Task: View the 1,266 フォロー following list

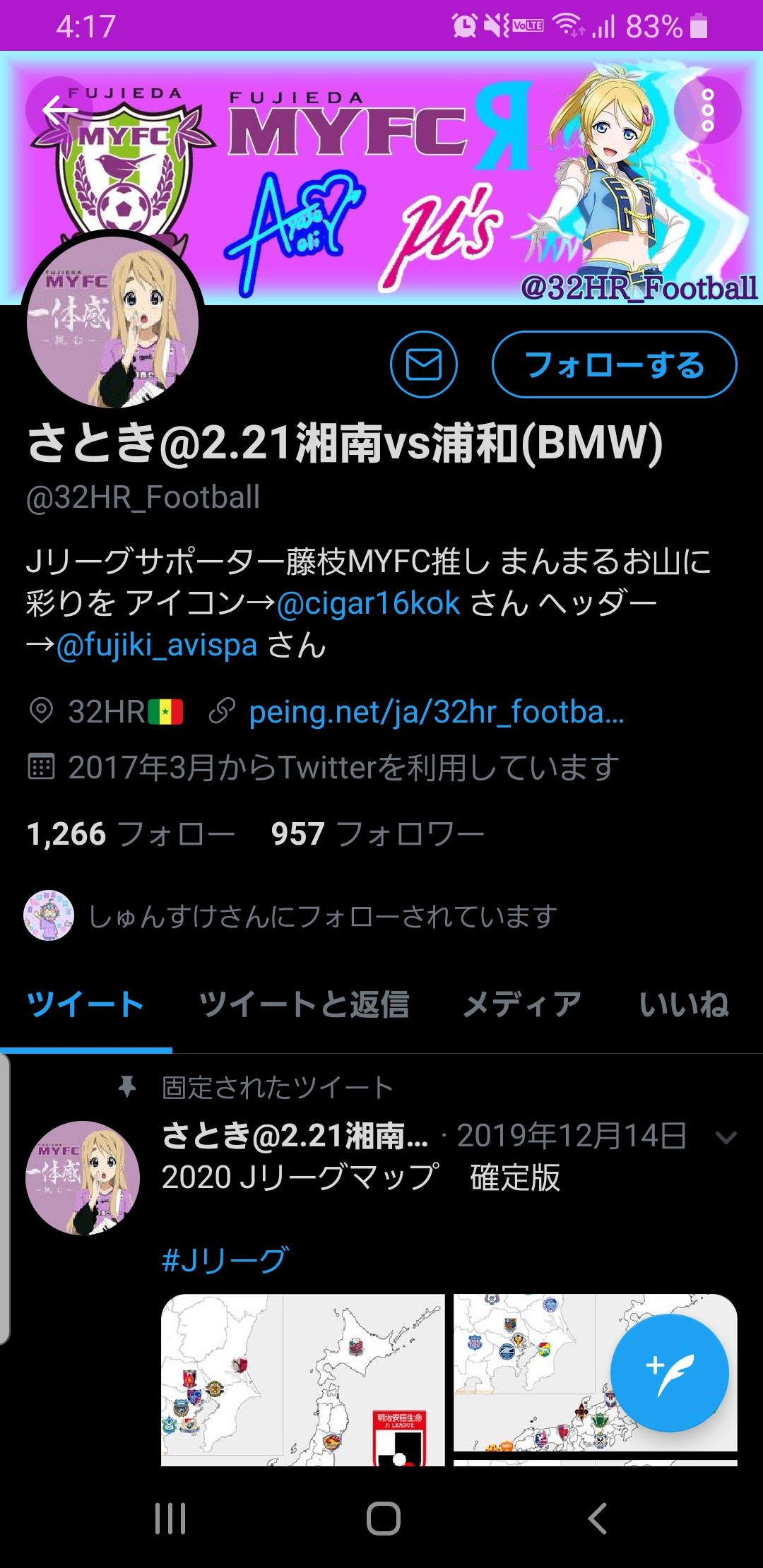Action: 130,834
